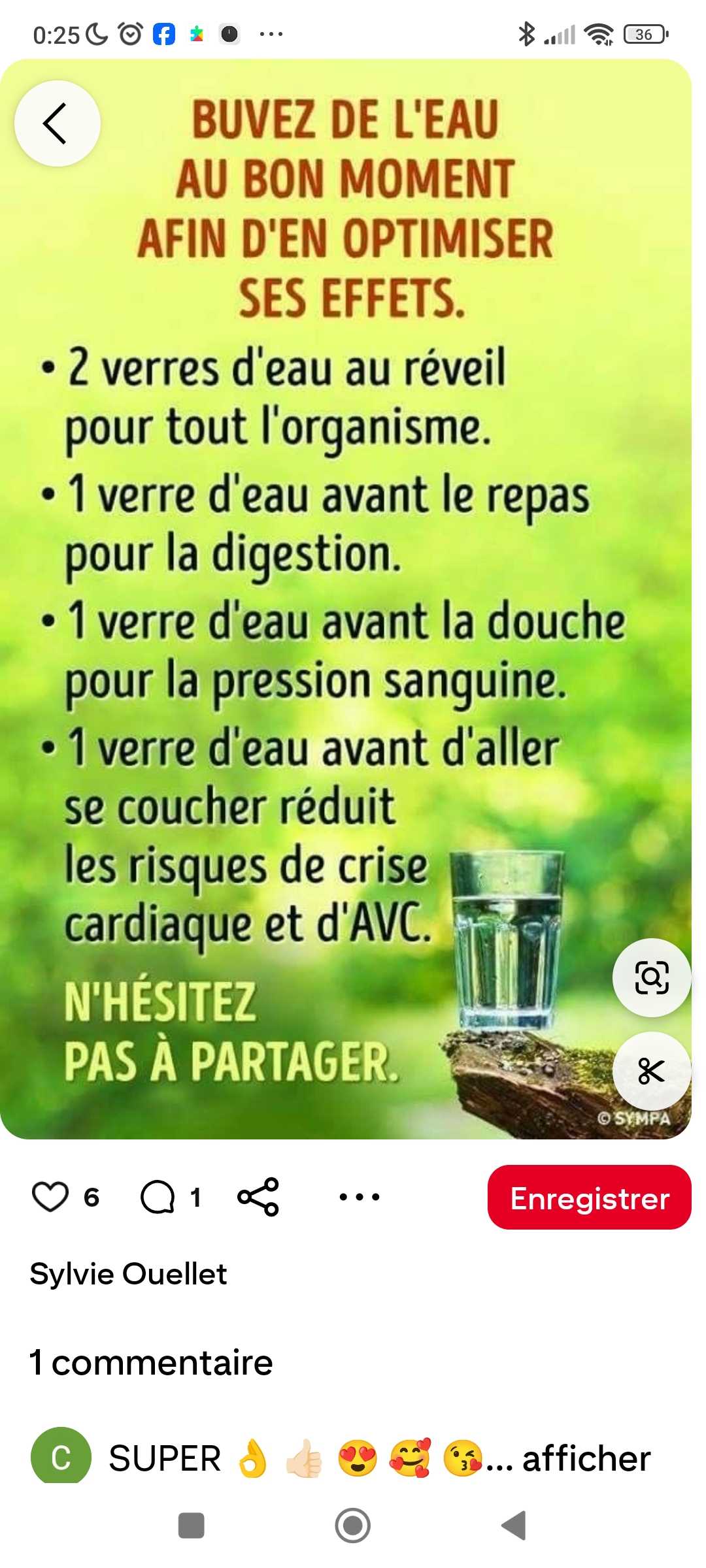Open the comments bubble icon

point(158,1197)
